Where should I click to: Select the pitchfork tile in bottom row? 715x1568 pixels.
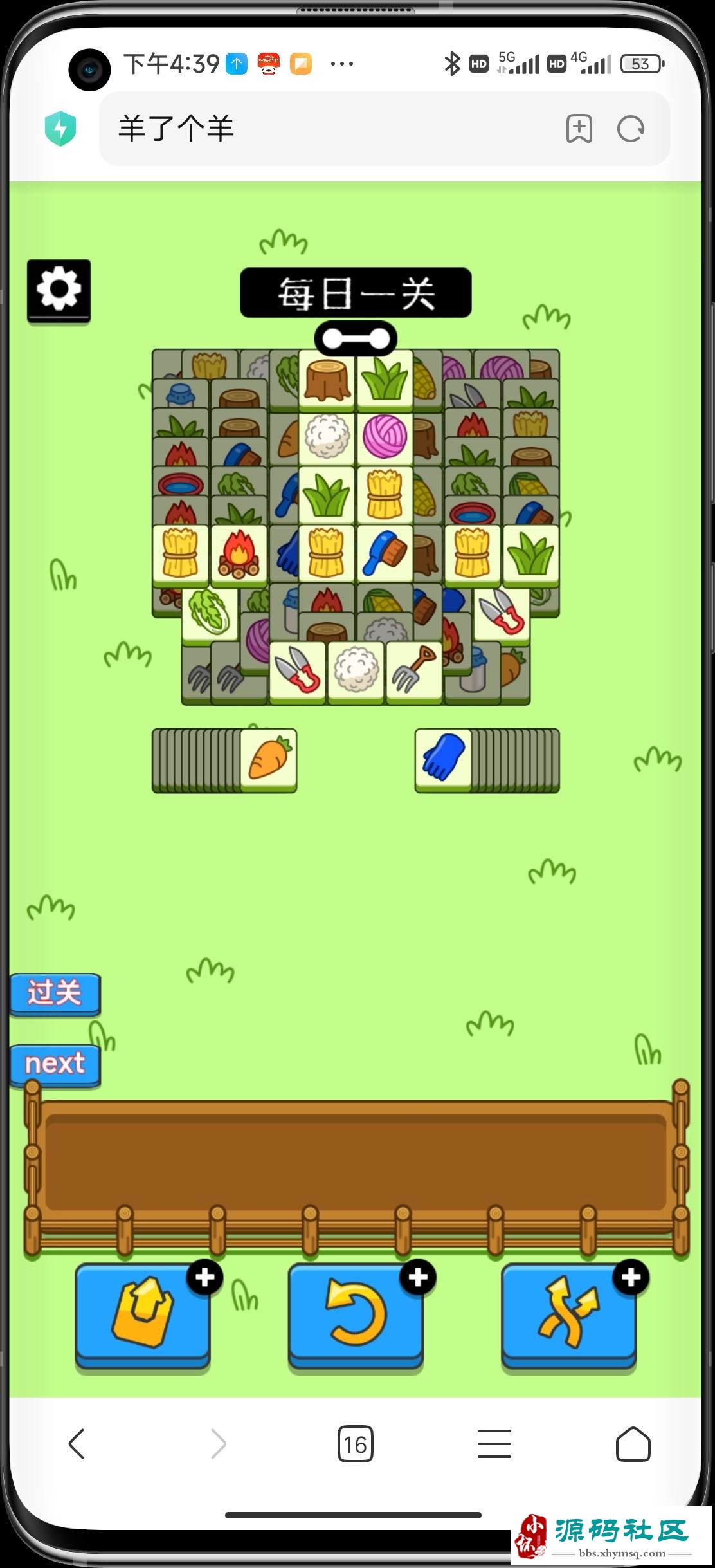[x=413, y=670]
